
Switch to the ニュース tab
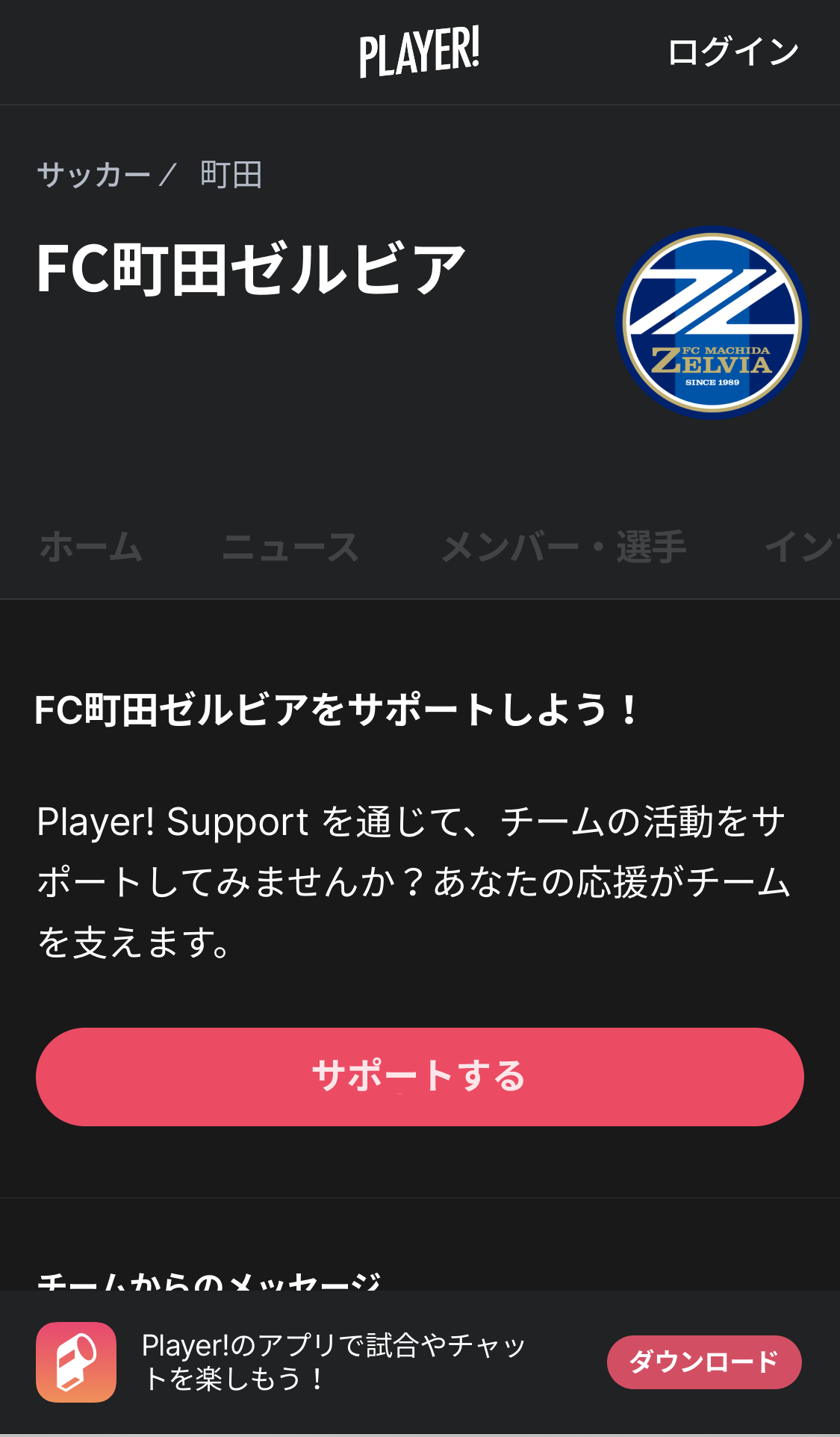[x=290, y=547]
